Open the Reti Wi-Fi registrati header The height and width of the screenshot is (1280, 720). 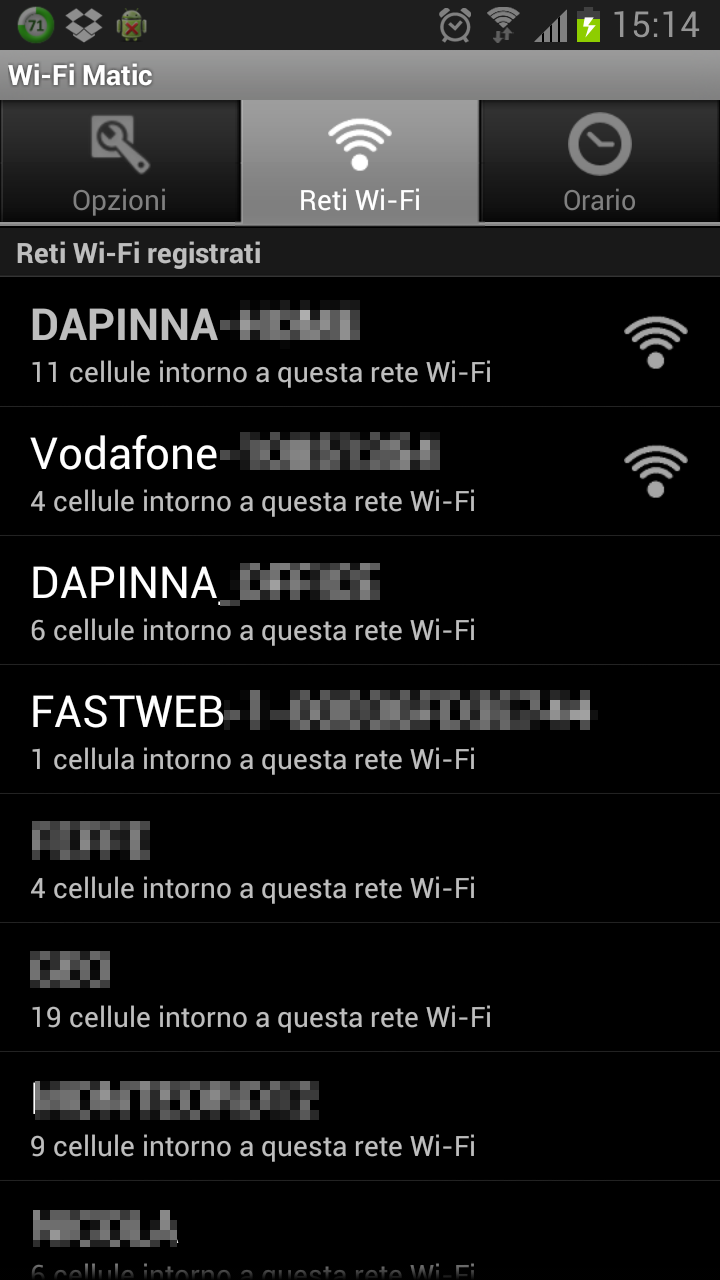[x=137, y=251]
